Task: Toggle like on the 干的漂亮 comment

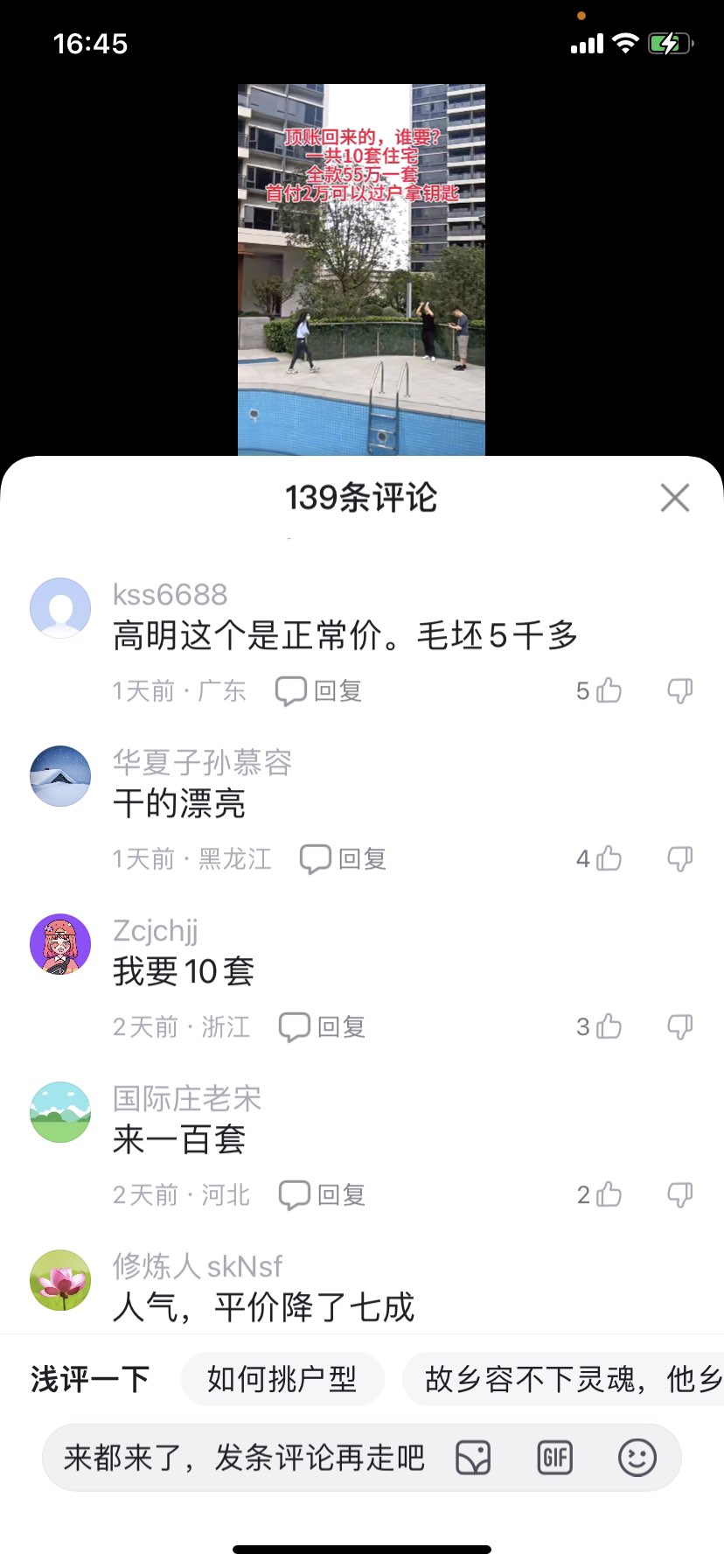Action: (610, 858)
